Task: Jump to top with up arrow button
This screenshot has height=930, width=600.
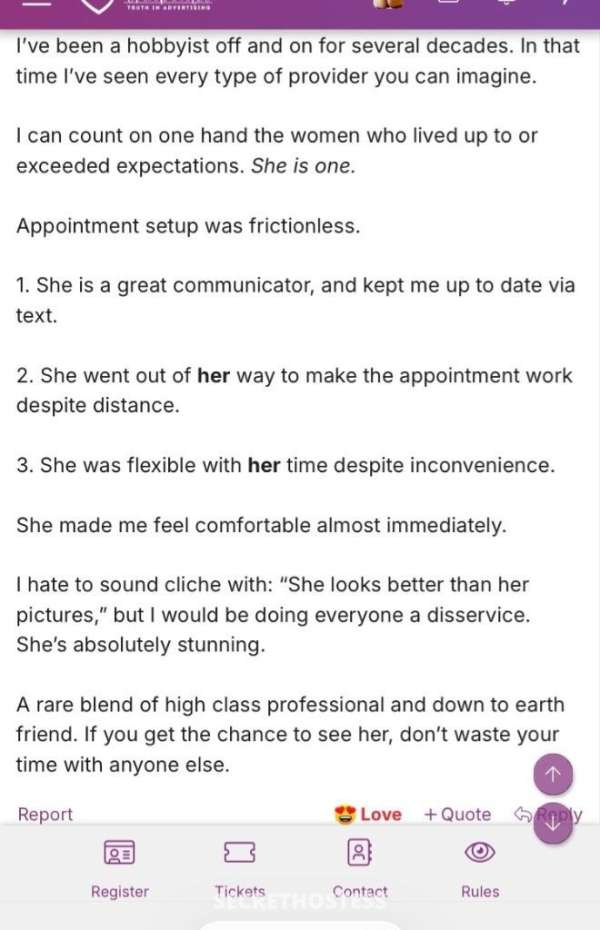Action: point(554,772)
